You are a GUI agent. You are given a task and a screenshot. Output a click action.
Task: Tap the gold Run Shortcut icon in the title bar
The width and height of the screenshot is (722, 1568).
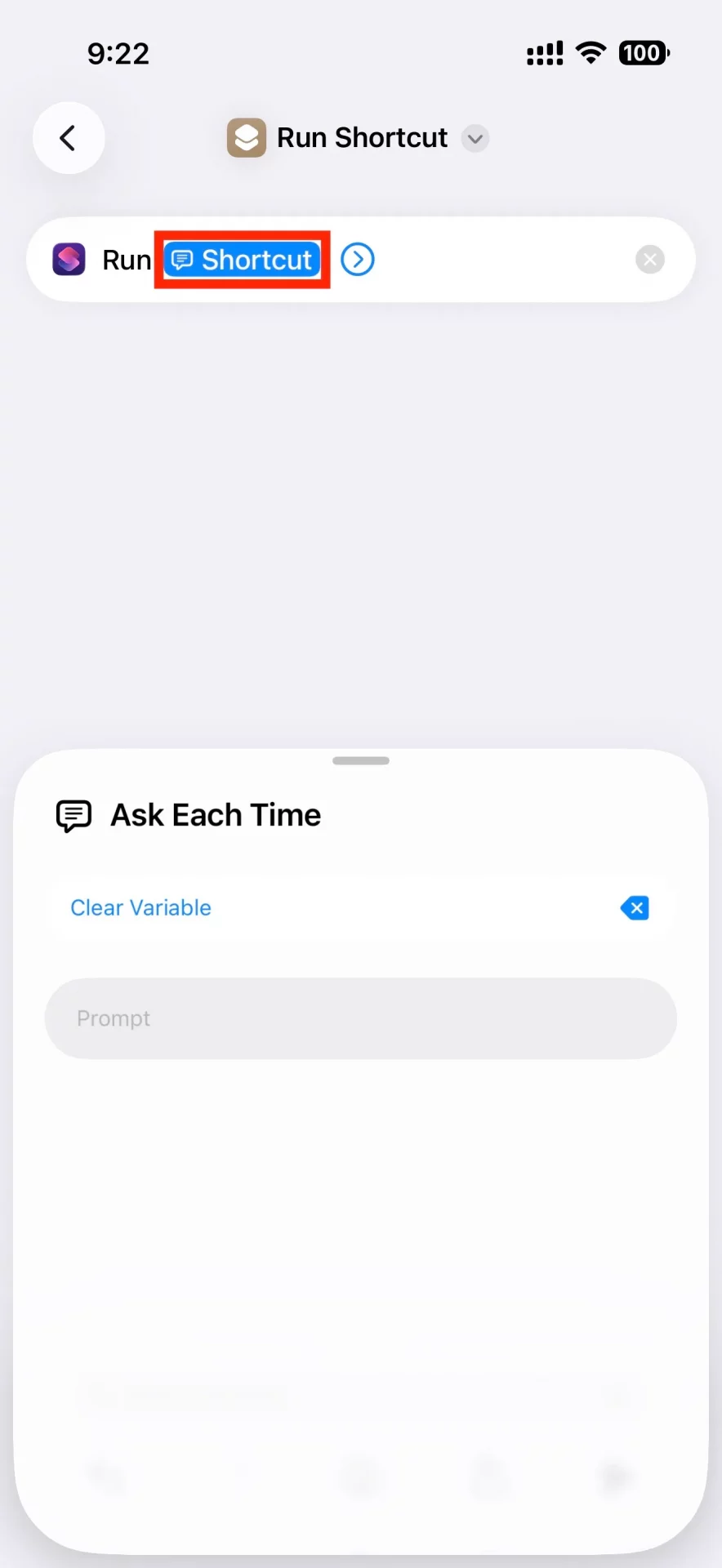[x=247, y=137]
